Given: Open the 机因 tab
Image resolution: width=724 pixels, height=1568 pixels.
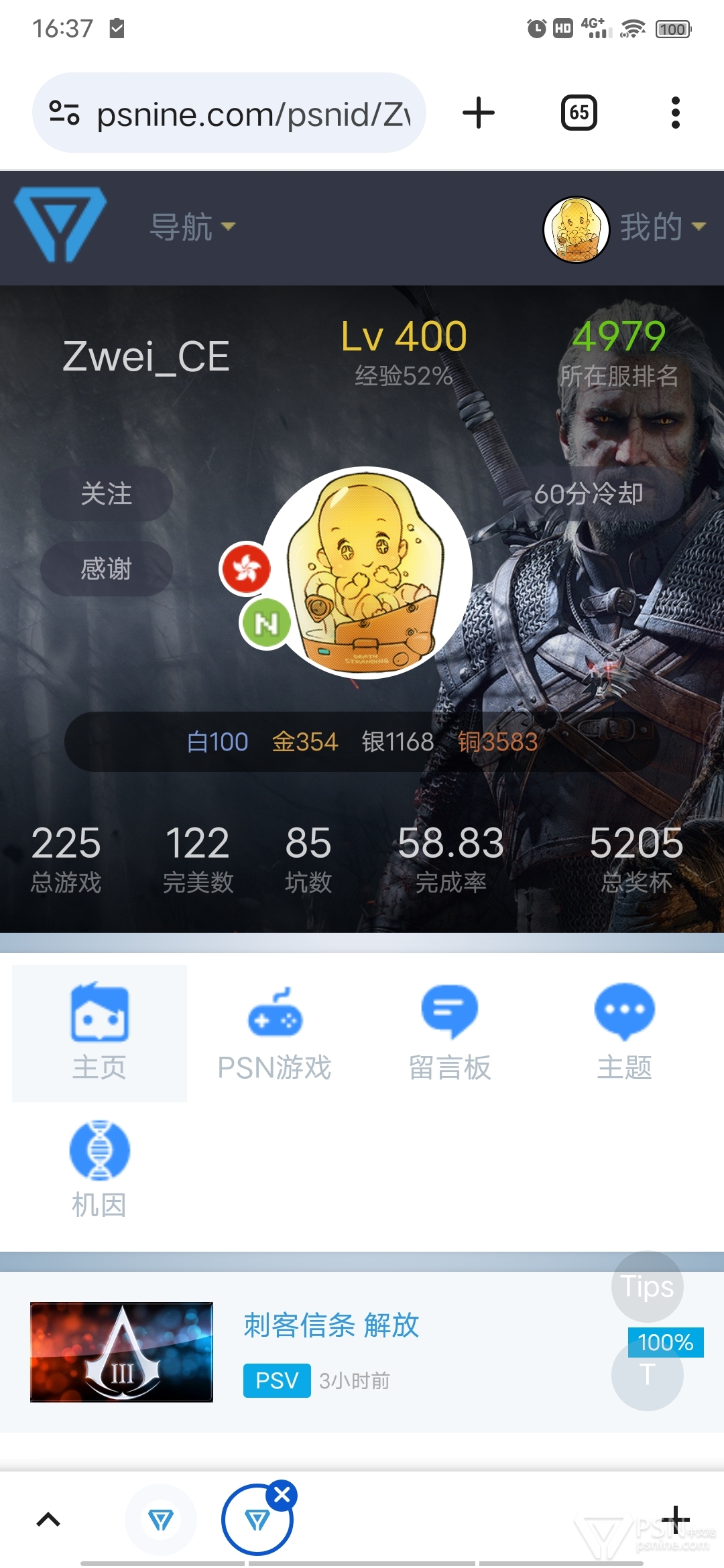Looking at the screenshot, I should [x=99, y=1169].
